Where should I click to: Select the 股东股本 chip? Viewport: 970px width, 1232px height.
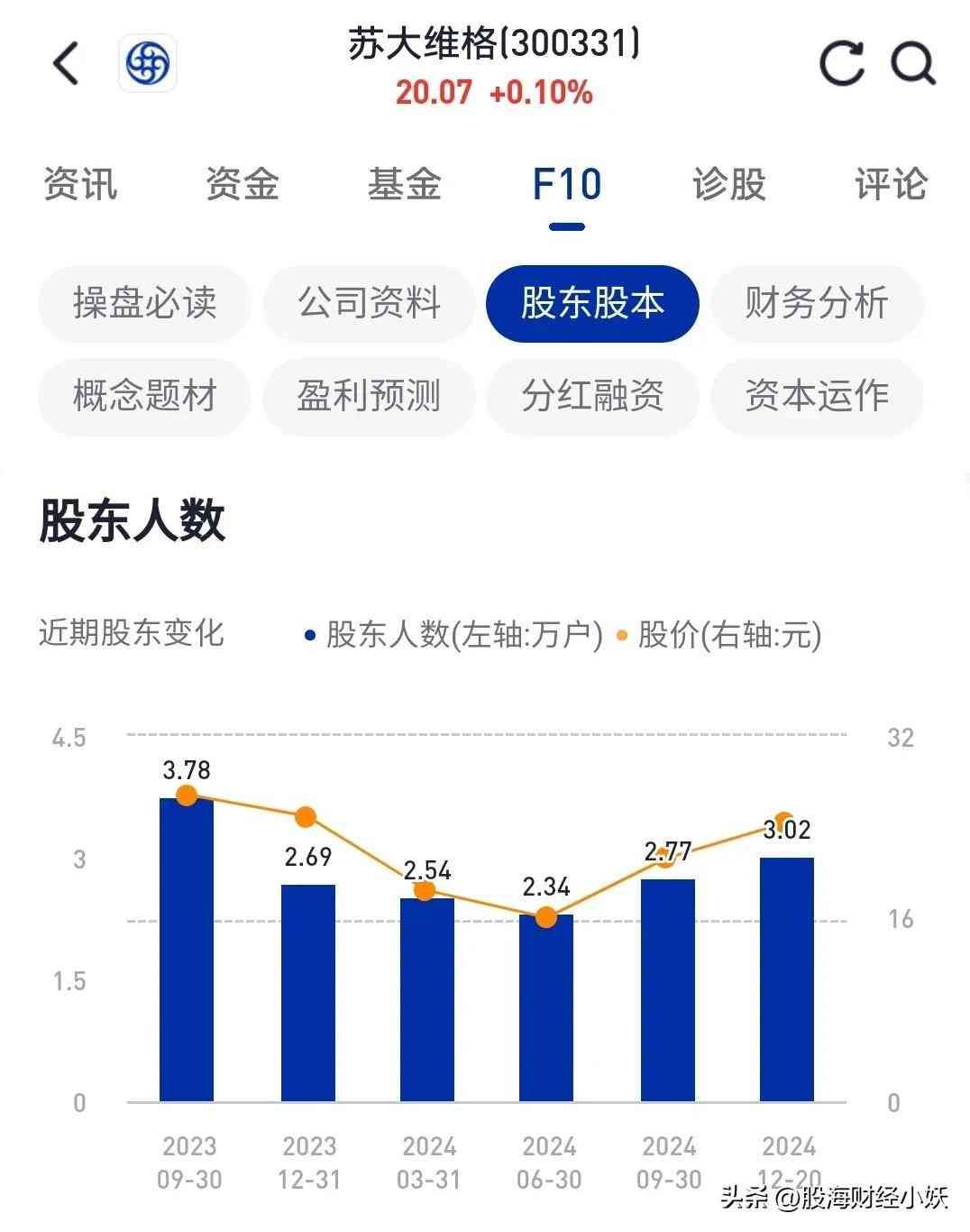click(592, 303)
